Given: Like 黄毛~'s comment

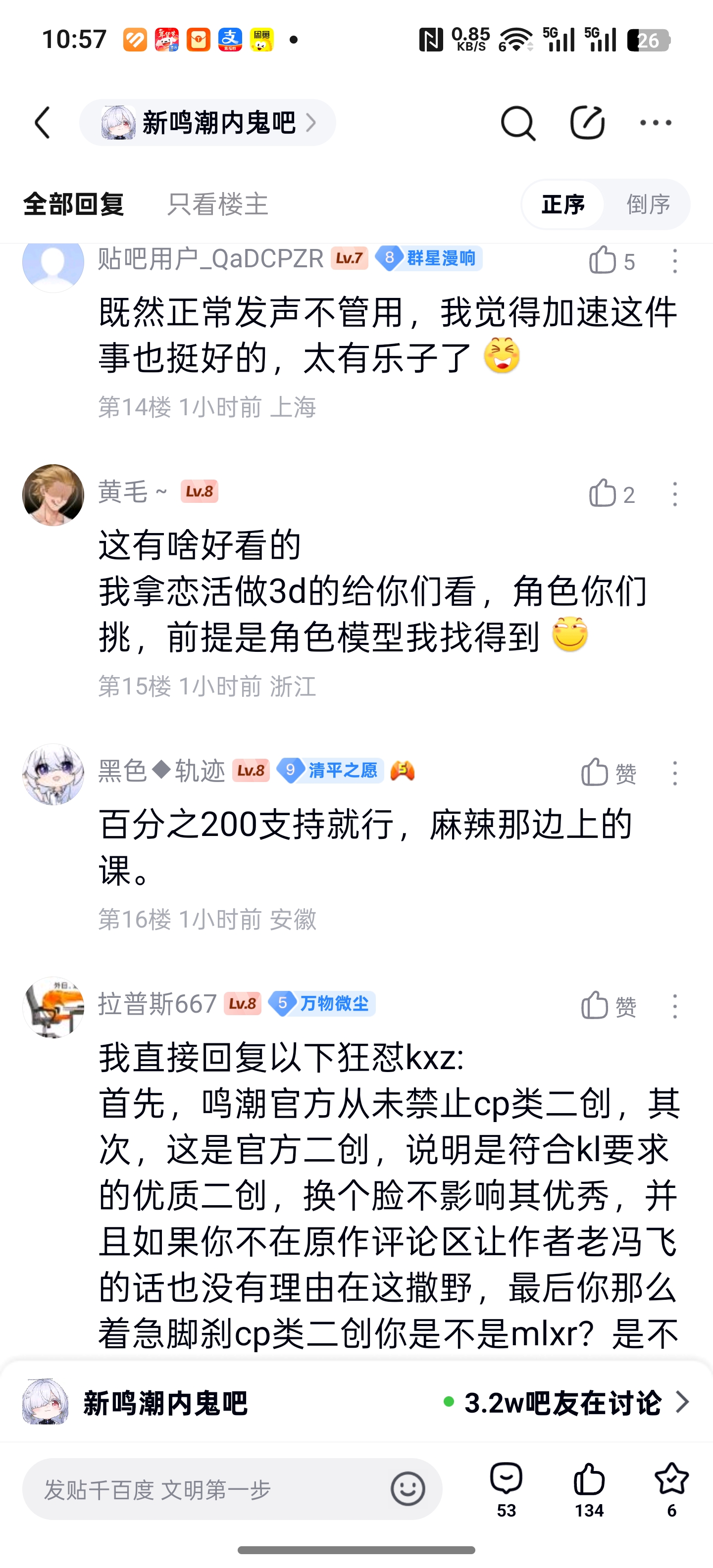Looking at the screenshot, I should (603, 493).
